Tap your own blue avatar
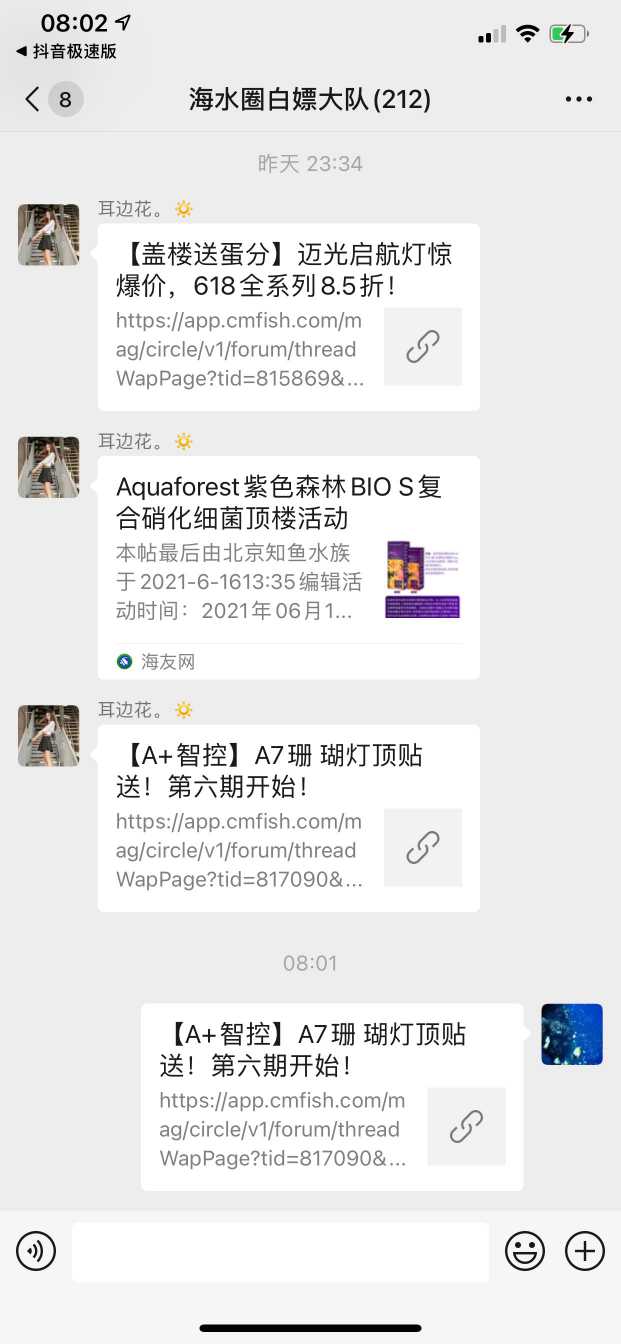 point(572,1034)
